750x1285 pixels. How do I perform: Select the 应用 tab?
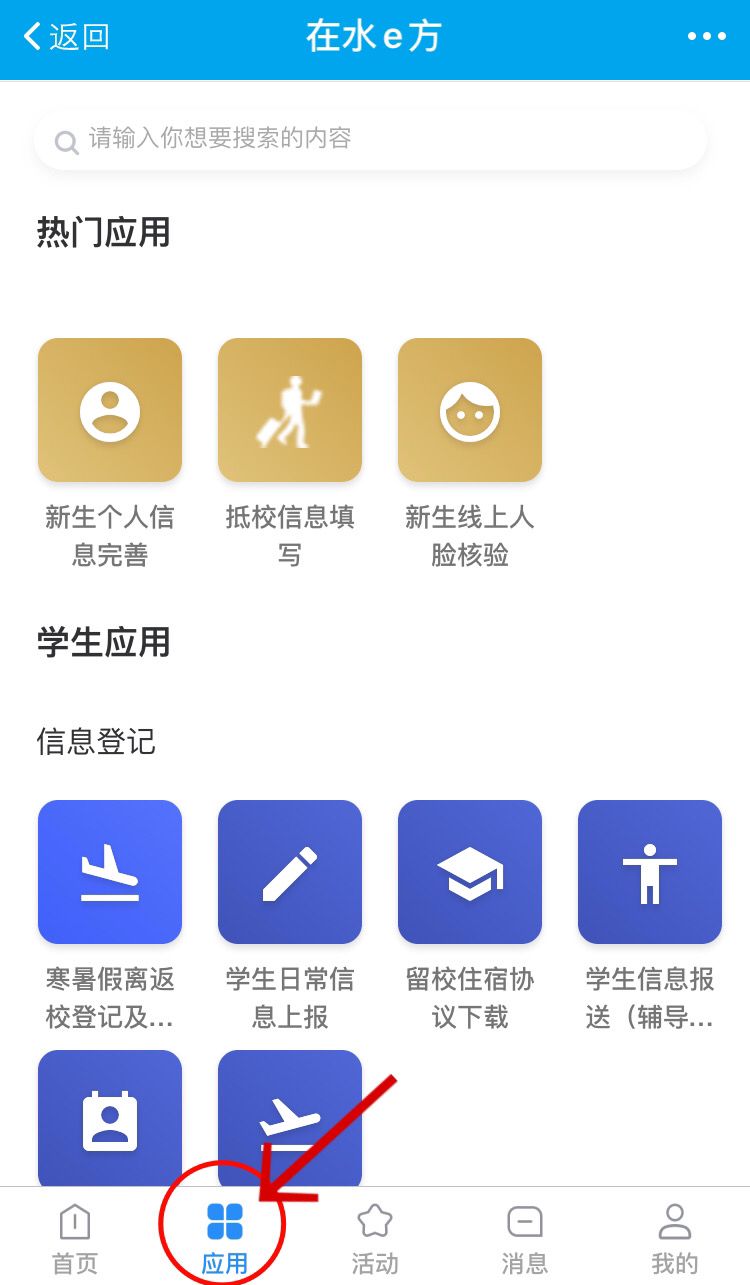point(225,1238)
